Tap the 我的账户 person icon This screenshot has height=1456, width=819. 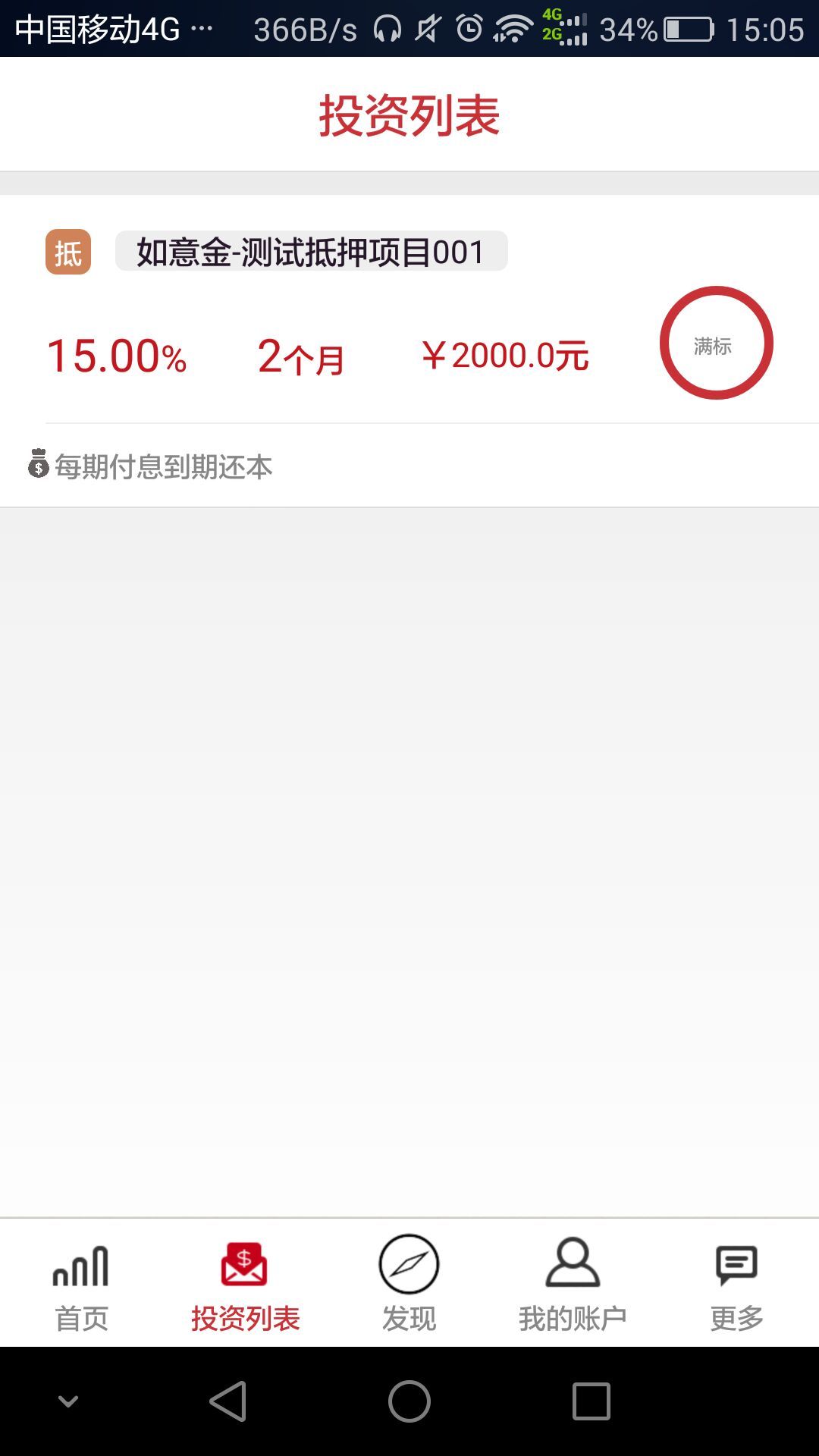click(573, 1261)
